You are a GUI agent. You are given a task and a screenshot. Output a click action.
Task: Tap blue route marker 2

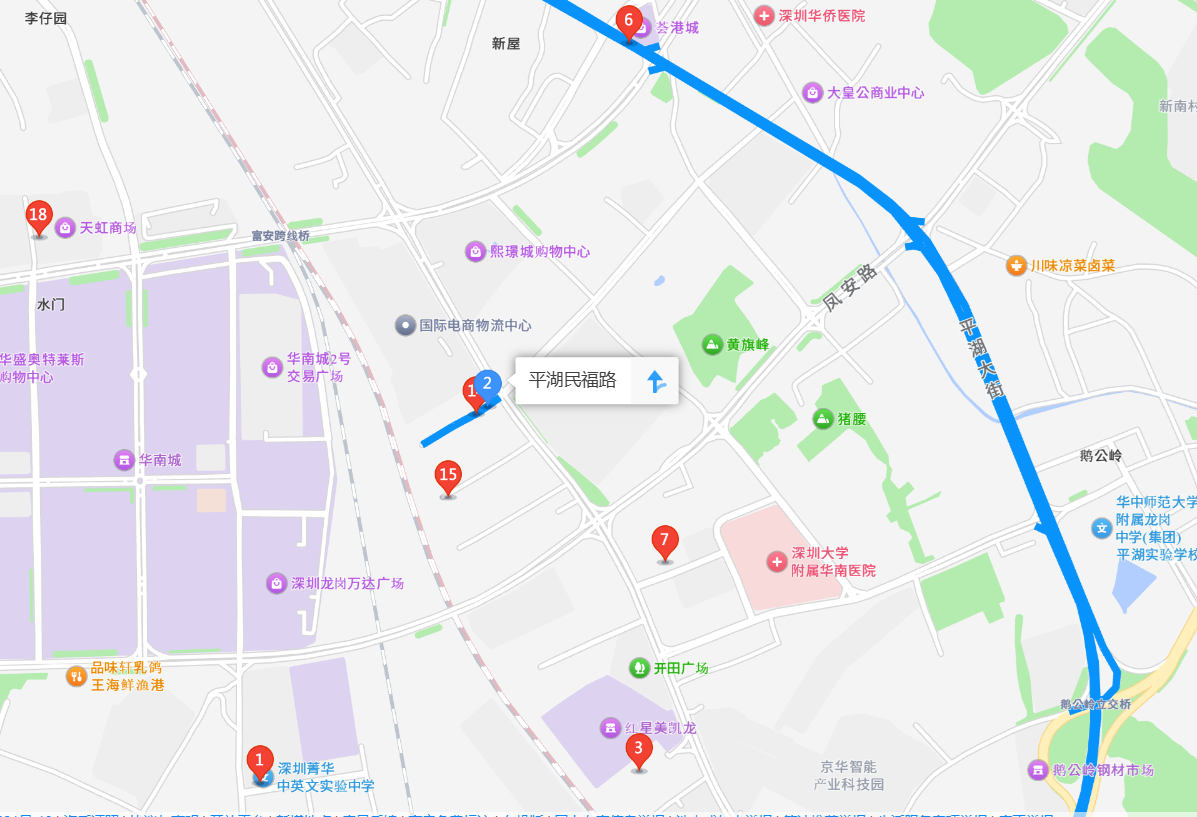coord(488,383)
